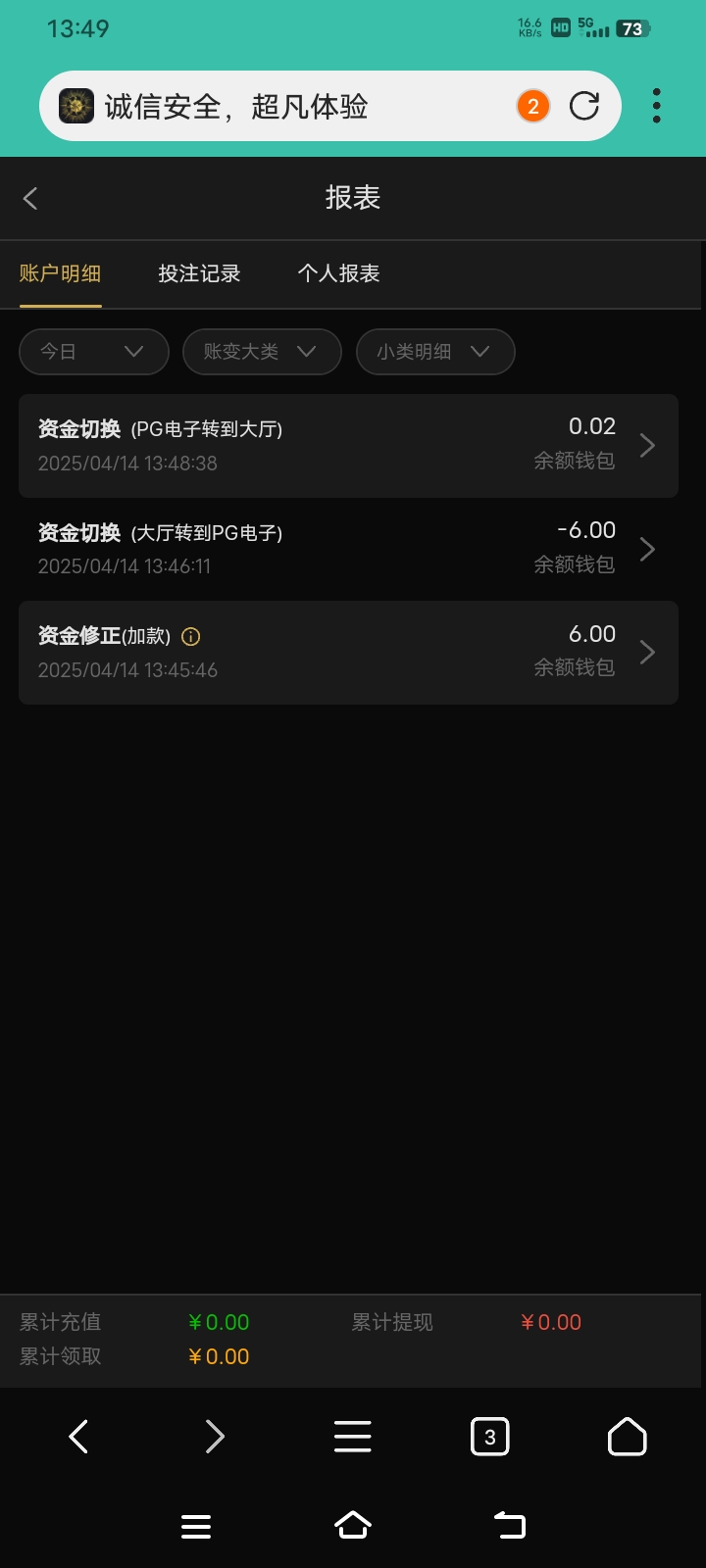Switch to the 投注记录 tab
The image size is (706, 1568).
[199, 273]
